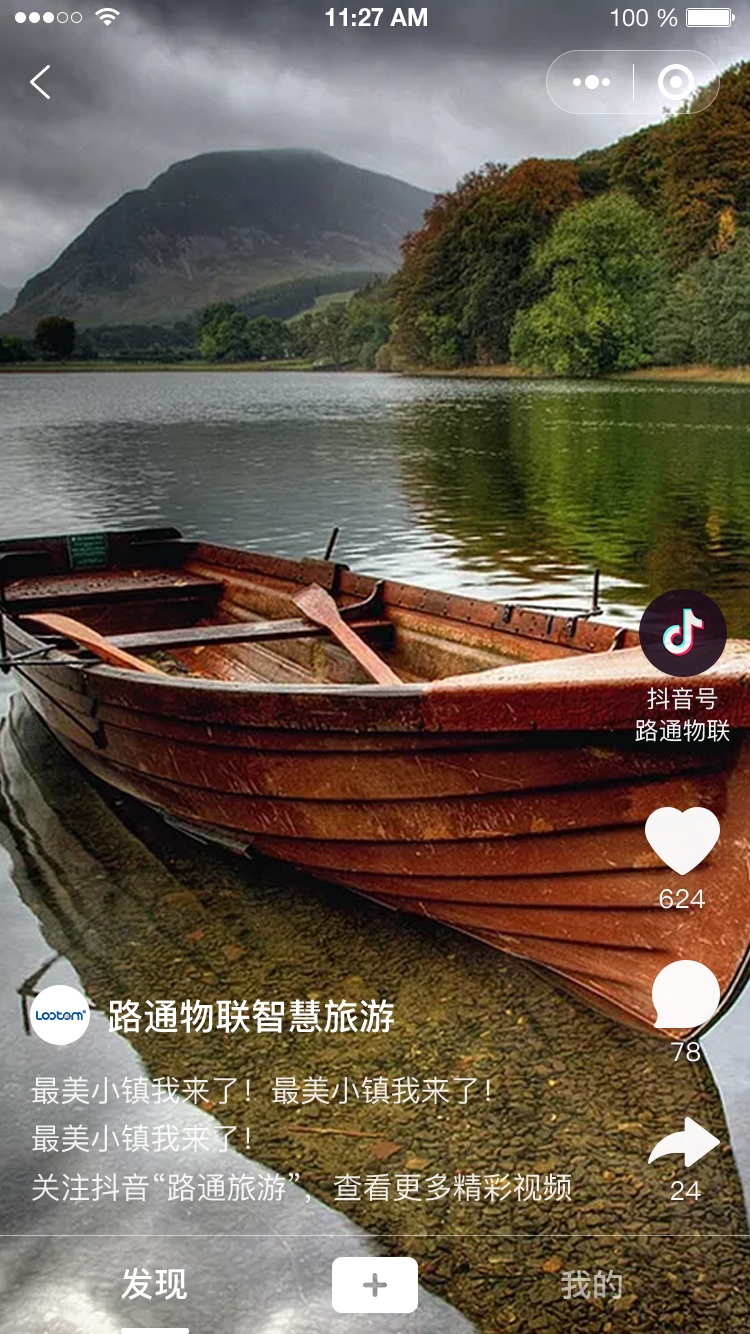Go back using the top-left arrow
Viewport: 750px width, 1334px height.
(x=40, y=82)
